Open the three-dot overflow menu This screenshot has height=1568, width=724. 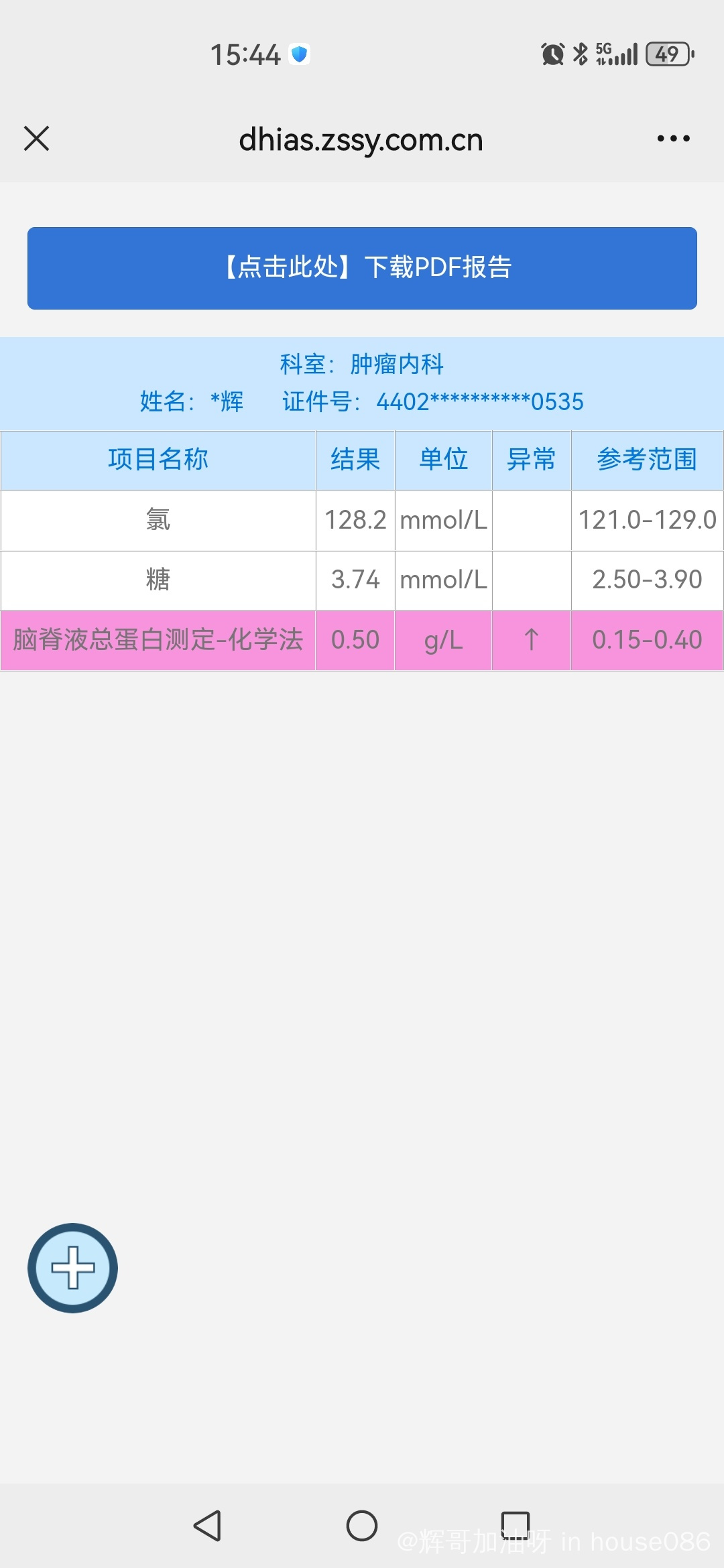673,139
